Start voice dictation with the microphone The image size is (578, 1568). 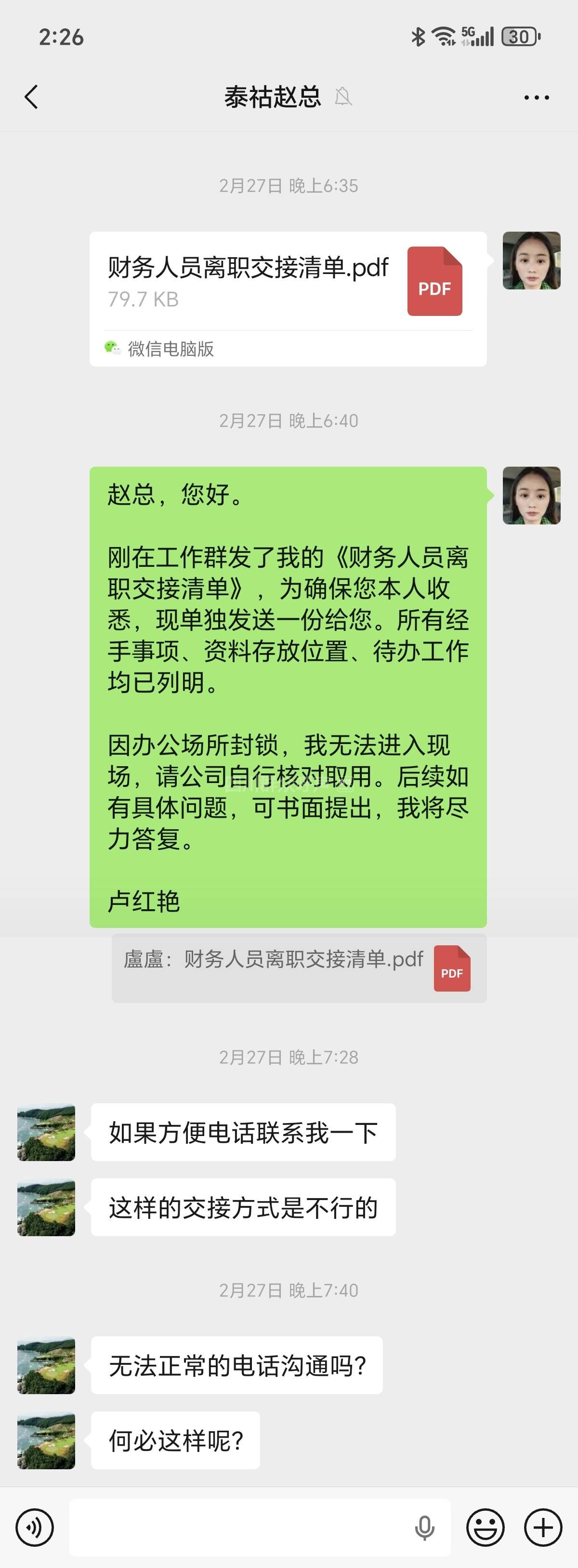[x=424, y=1527]
